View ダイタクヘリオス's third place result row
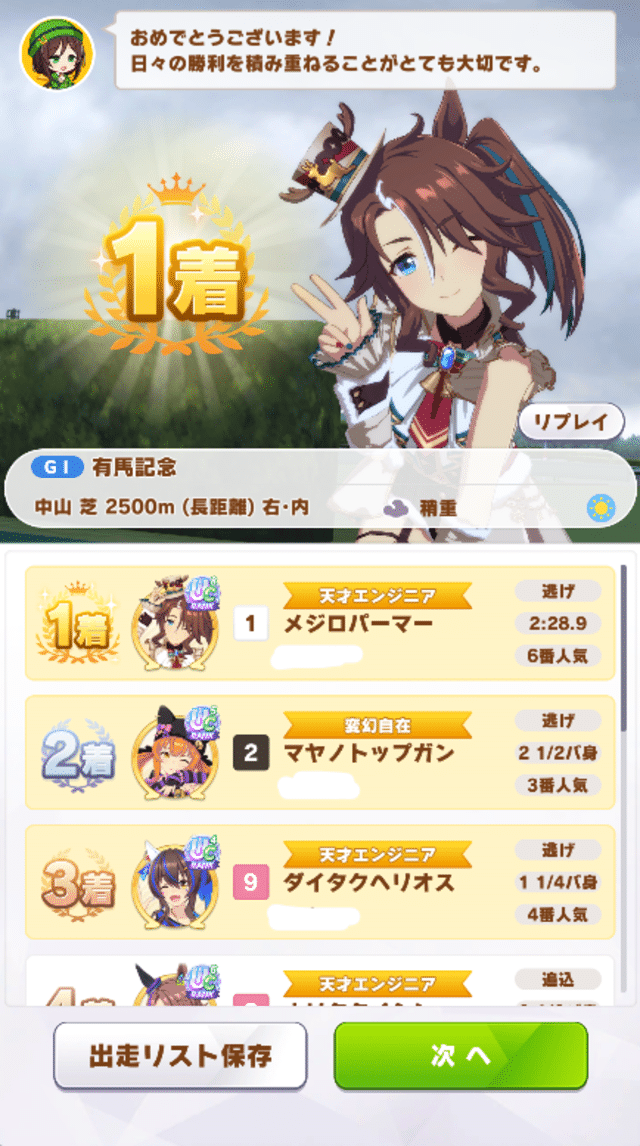The image size is (640, 1146). [320, 882]
